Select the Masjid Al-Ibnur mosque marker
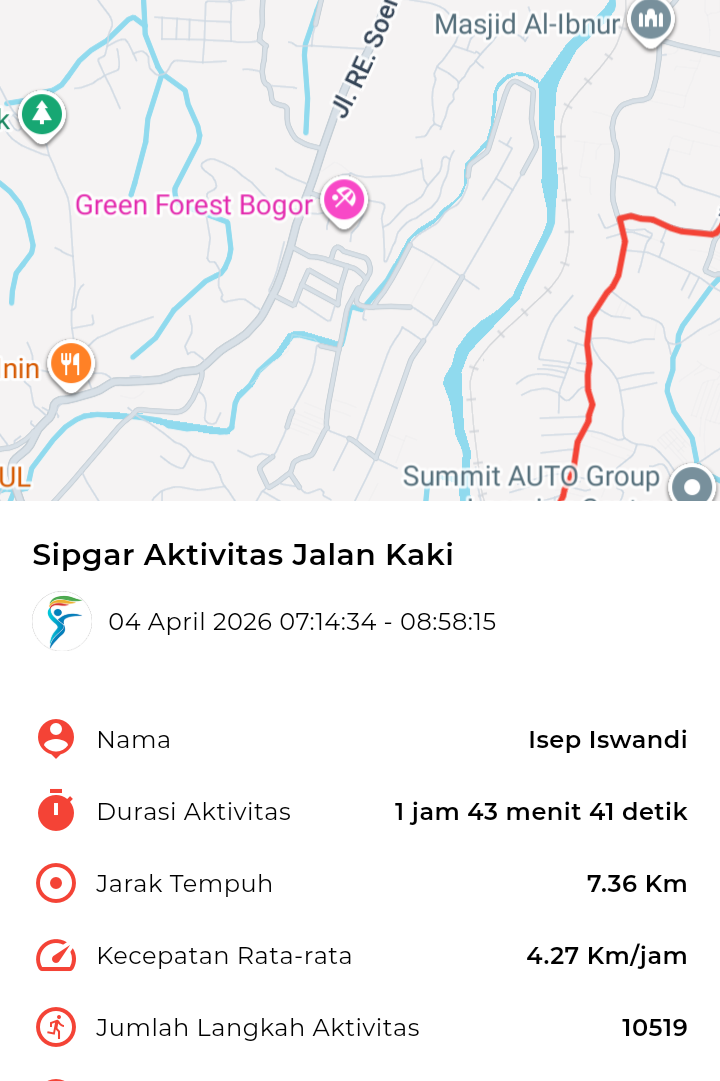The width and height of the screenshot is (720, 1081). 651,19
